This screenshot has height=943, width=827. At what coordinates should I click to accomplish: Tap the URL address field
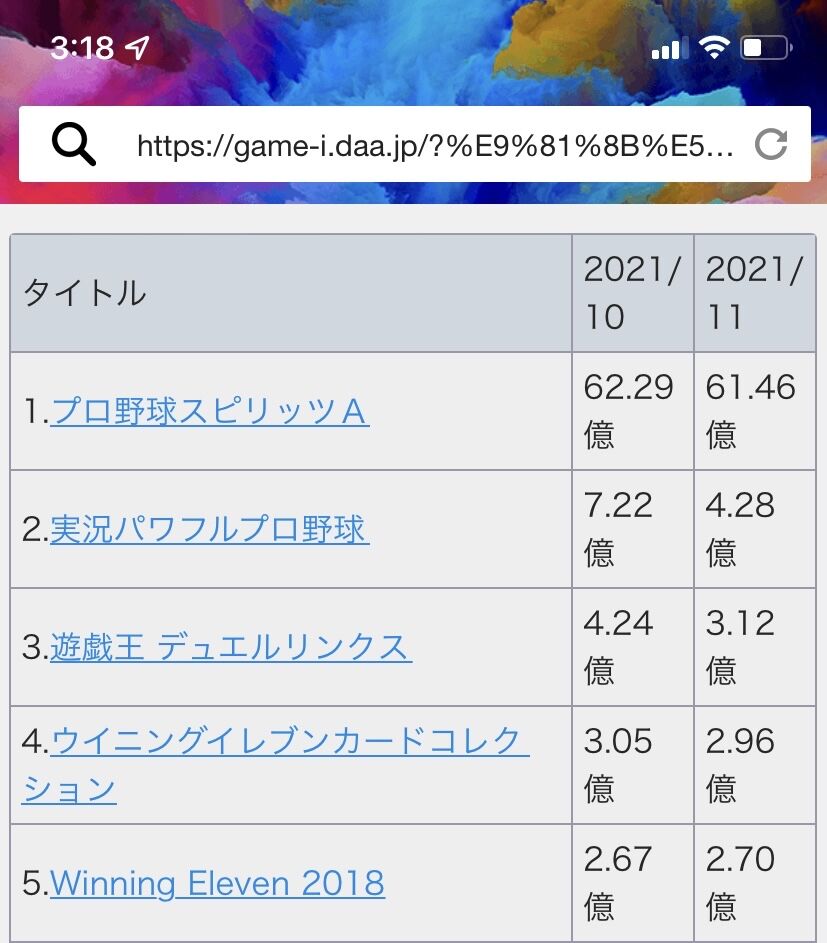[x=435, y=148]
